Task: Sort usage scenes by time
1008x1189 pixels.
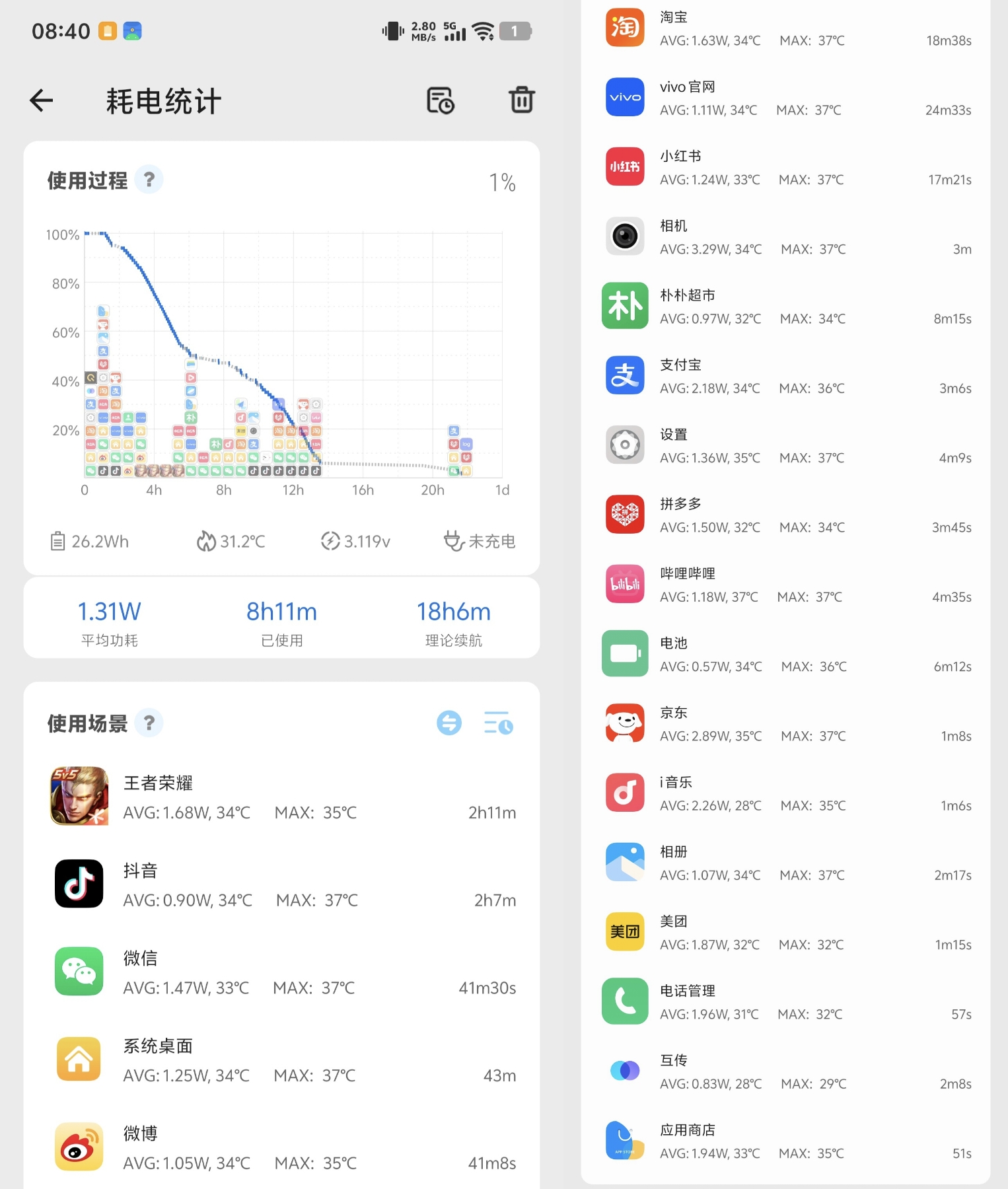Action: tap(498, 723)
